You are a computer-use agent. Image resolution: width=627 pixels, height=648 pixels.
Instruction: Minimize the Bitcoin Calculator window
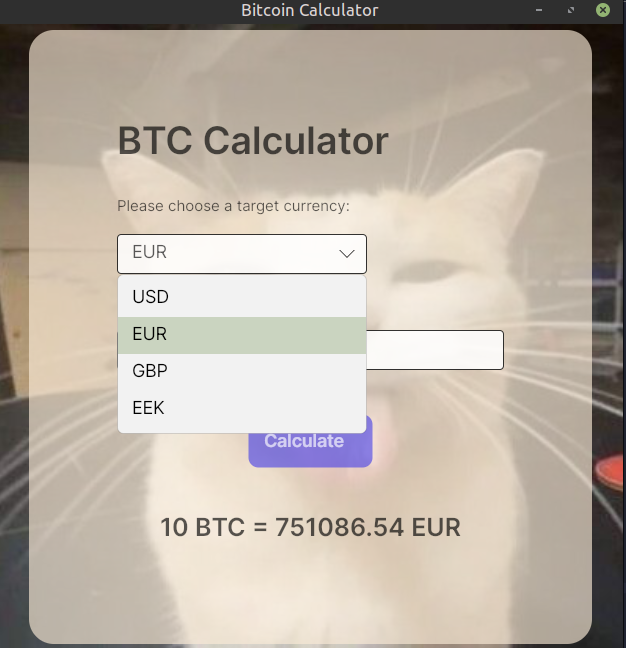pyautogui.click(x=538, y=10)
